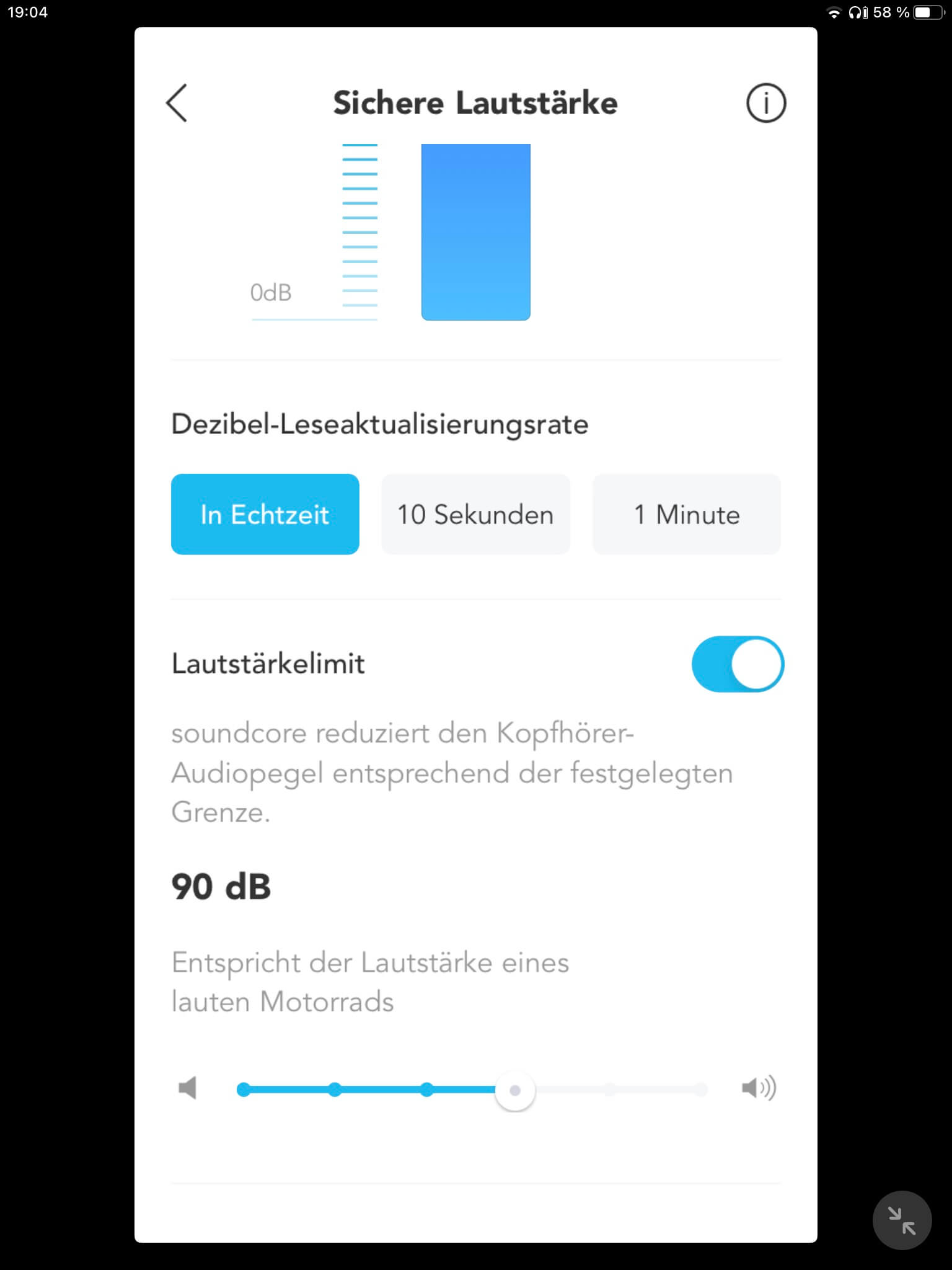952x1270 pixels.
Task: Open the info icon
Action: (766, 103)
